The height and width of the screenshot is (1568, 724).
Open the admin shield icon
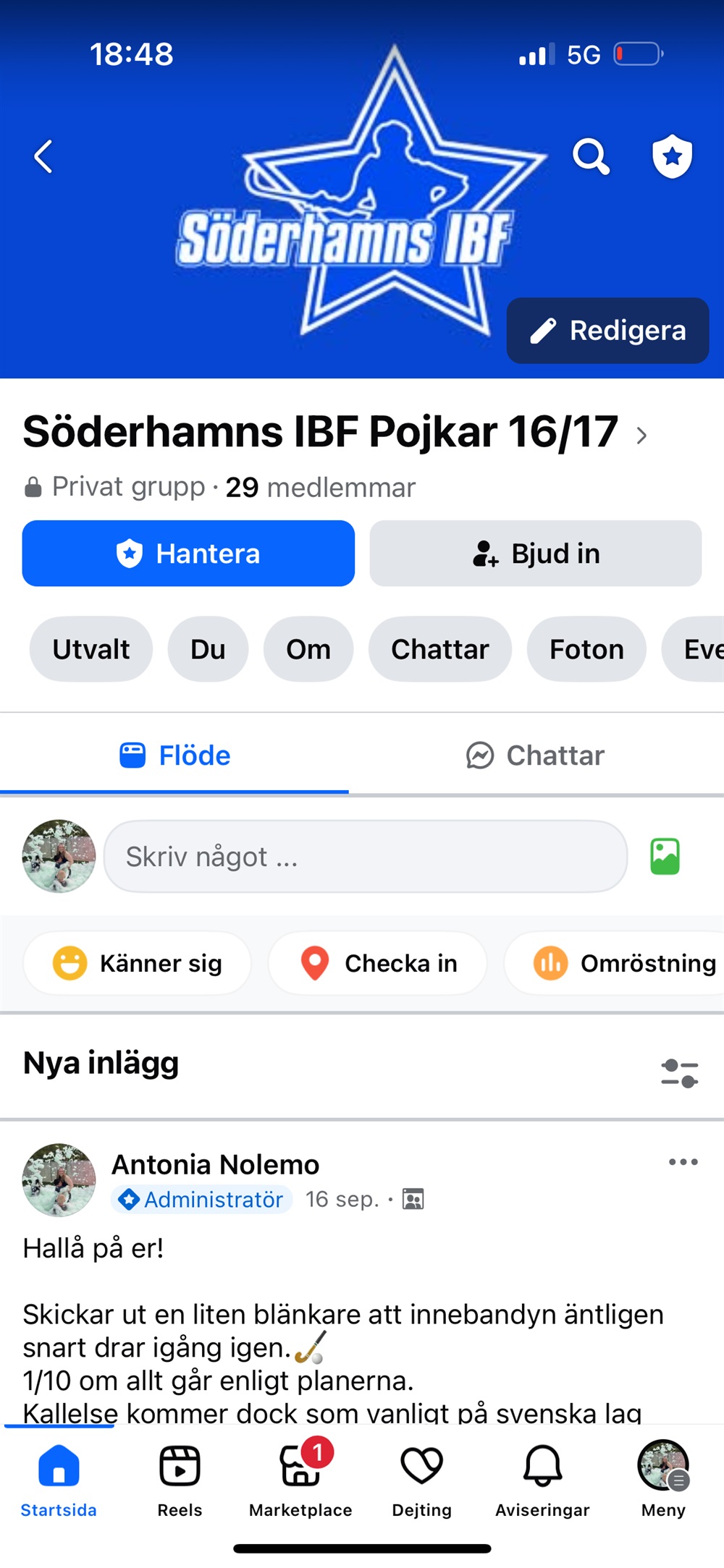tap(672, 156)
